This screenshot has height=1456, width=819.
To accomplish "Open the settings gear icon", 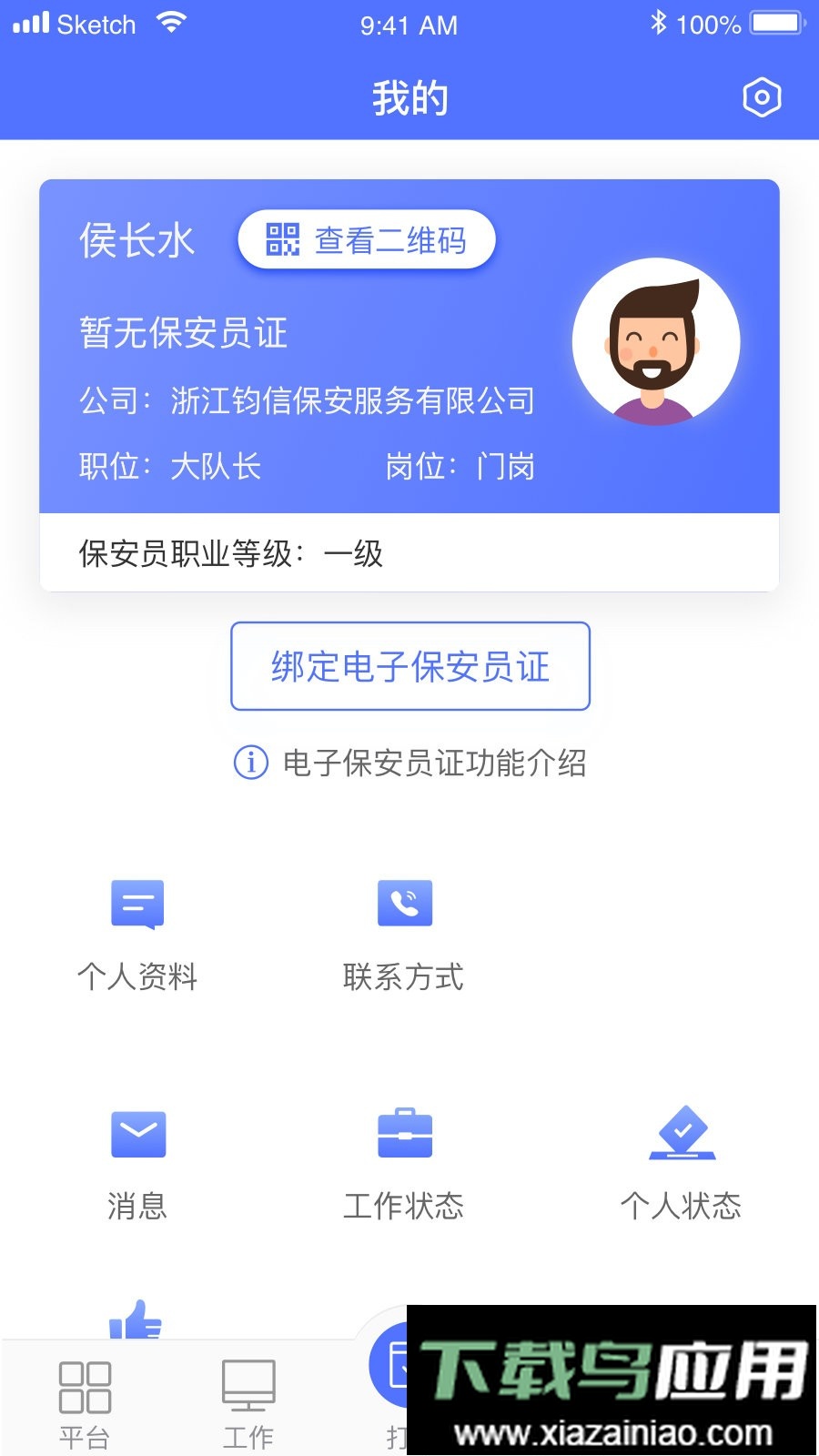I will (x=762, y=96).
